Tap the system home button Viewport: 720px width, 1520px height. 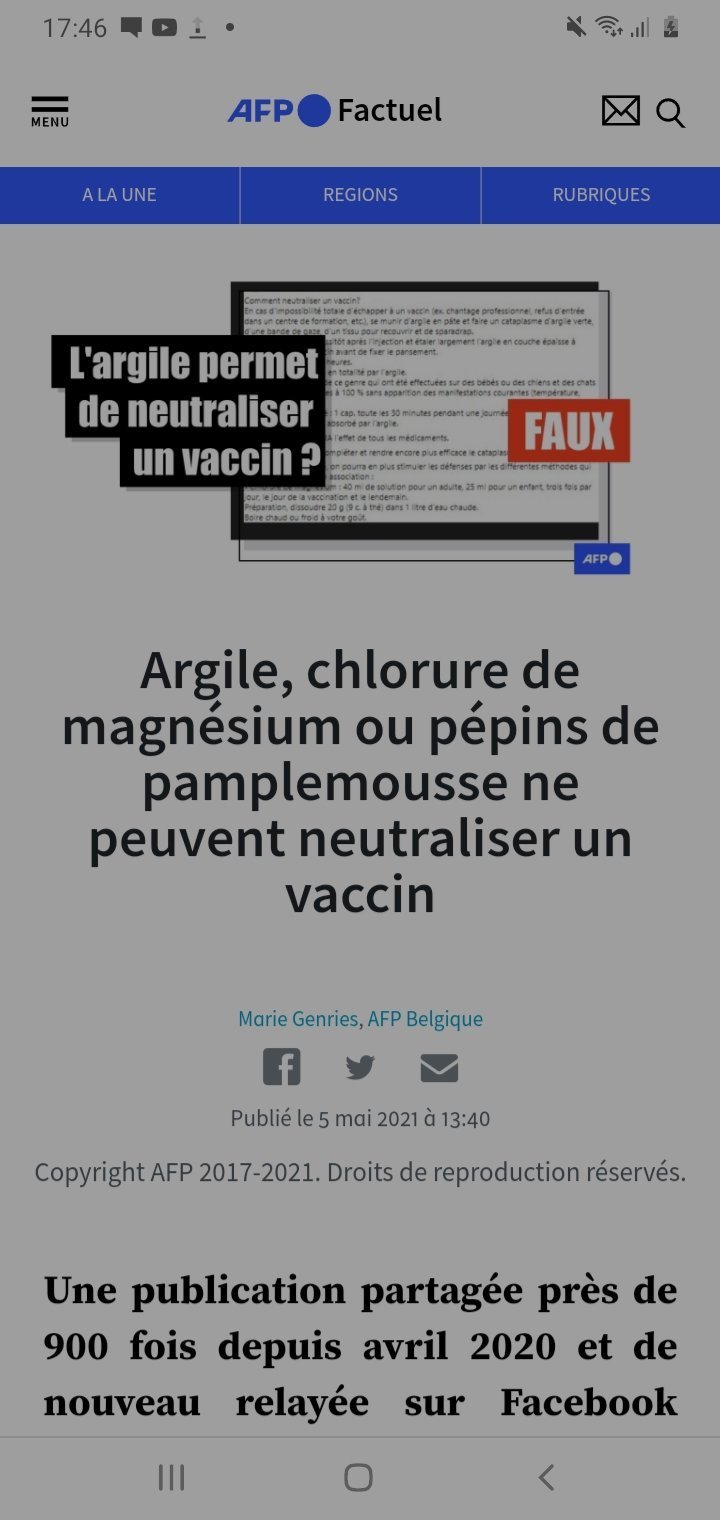358,1477
